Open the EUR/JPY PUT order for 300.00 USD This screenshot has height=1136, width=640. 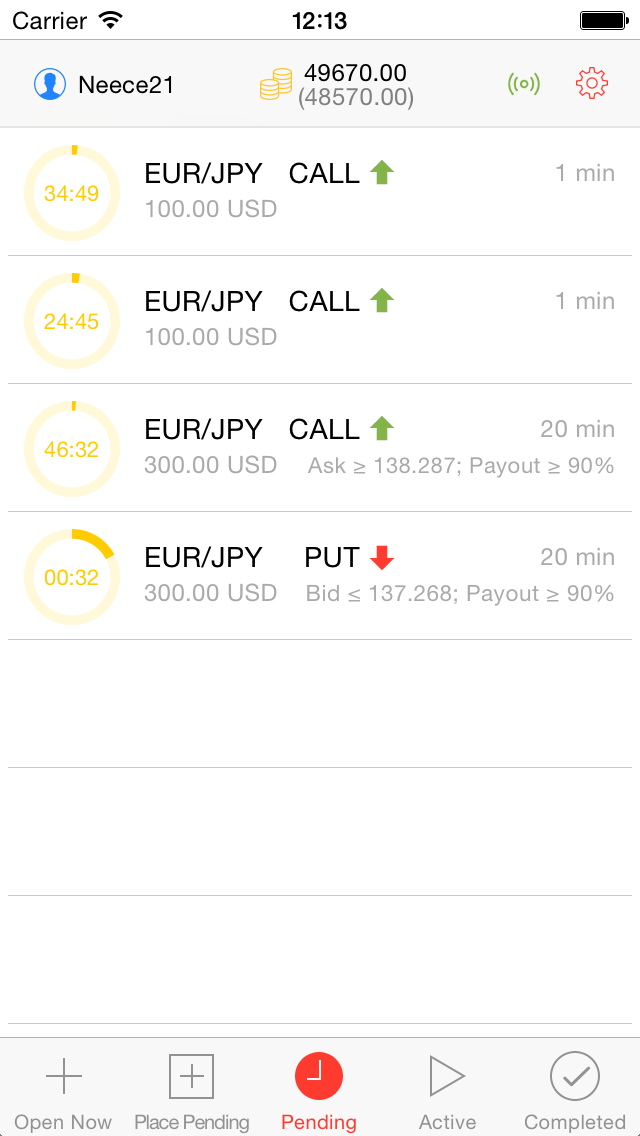point(320,575)
